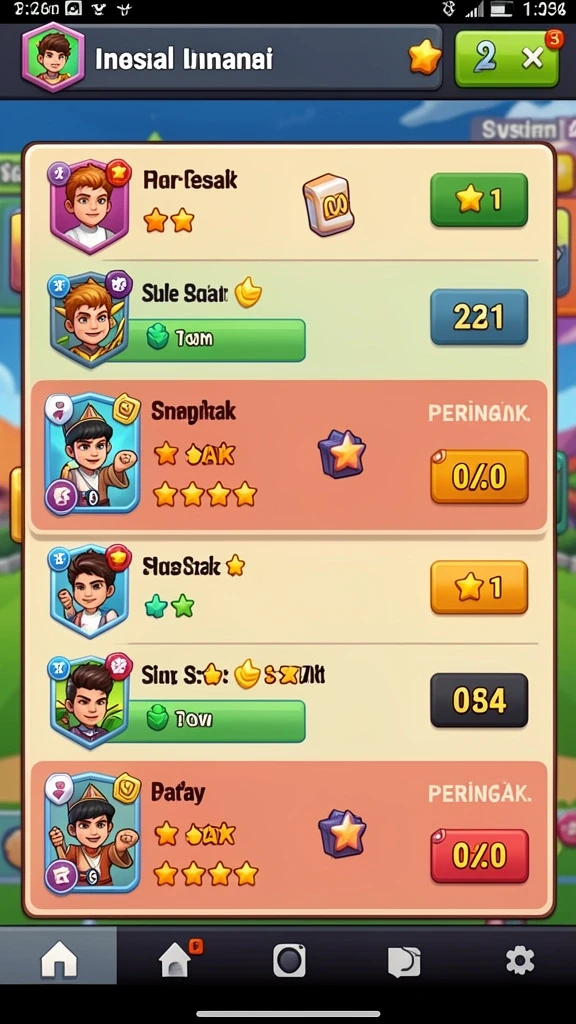
Task: Open the chat tab
Action: [404, 961]
